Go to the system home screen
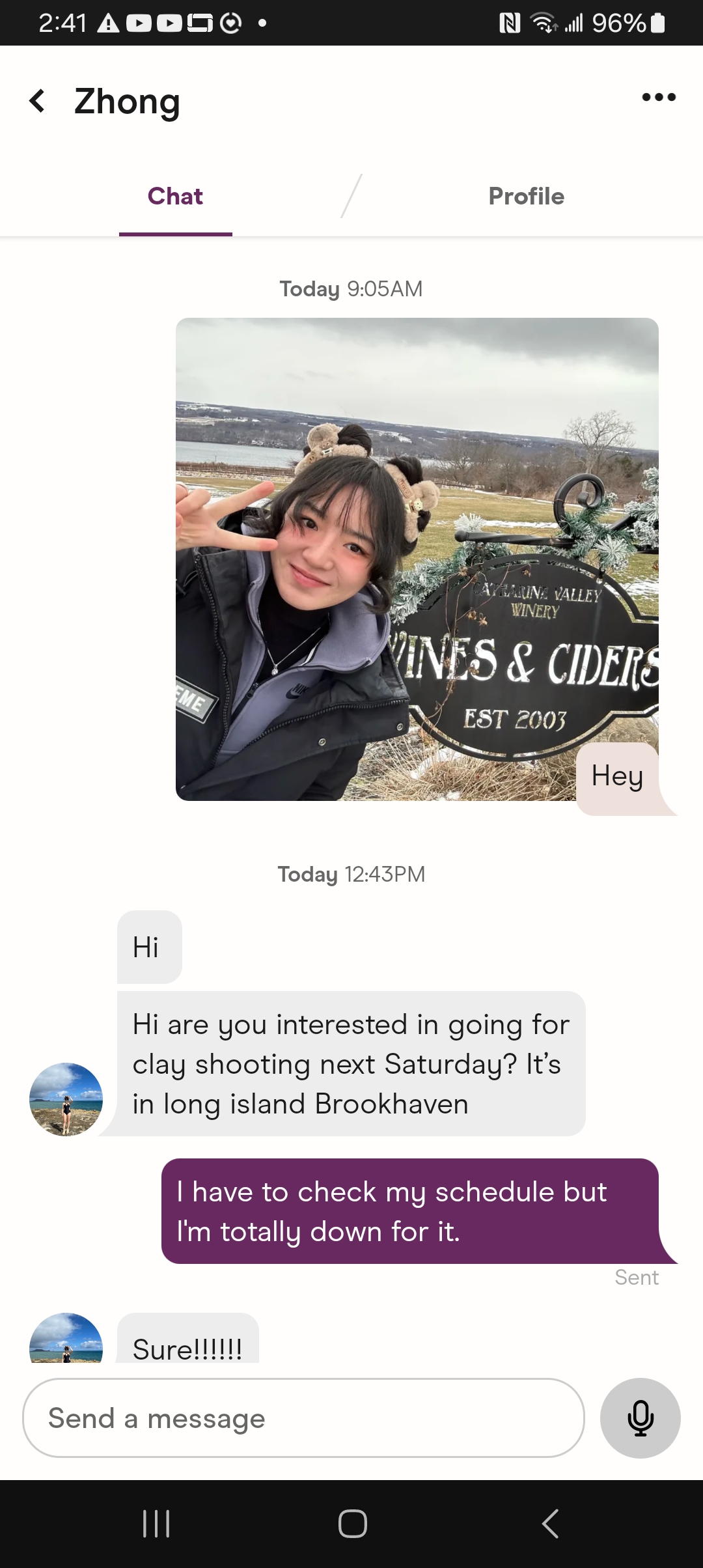The height and width of the screenshot is (1568, 703). click(x=352, y=1524)
